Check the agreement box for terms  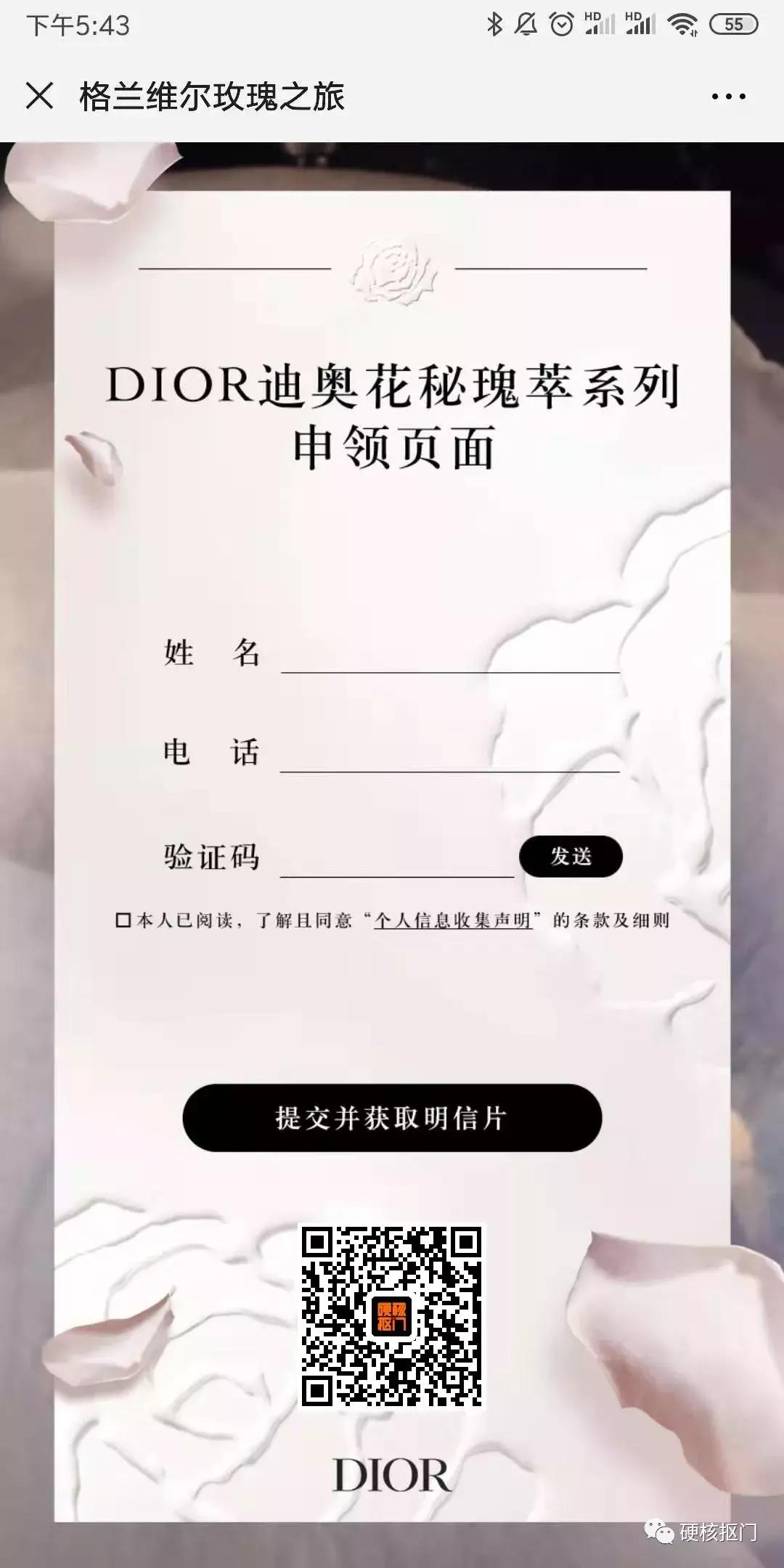(123, 920)
